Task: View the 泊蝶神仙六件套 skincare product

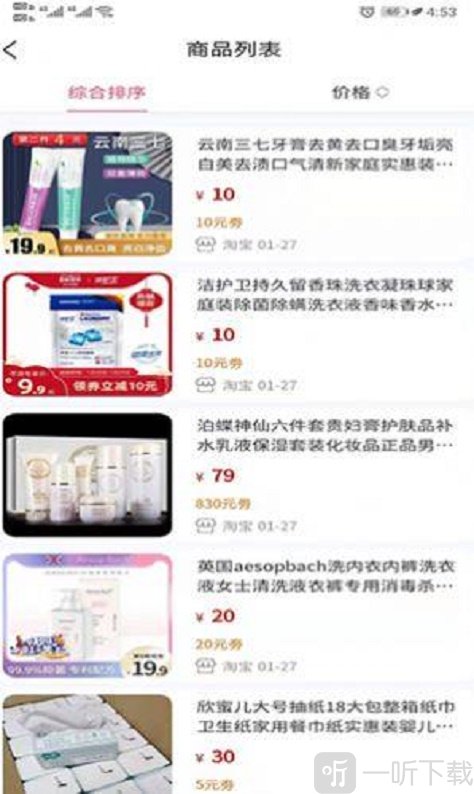Action: [237, 475]
